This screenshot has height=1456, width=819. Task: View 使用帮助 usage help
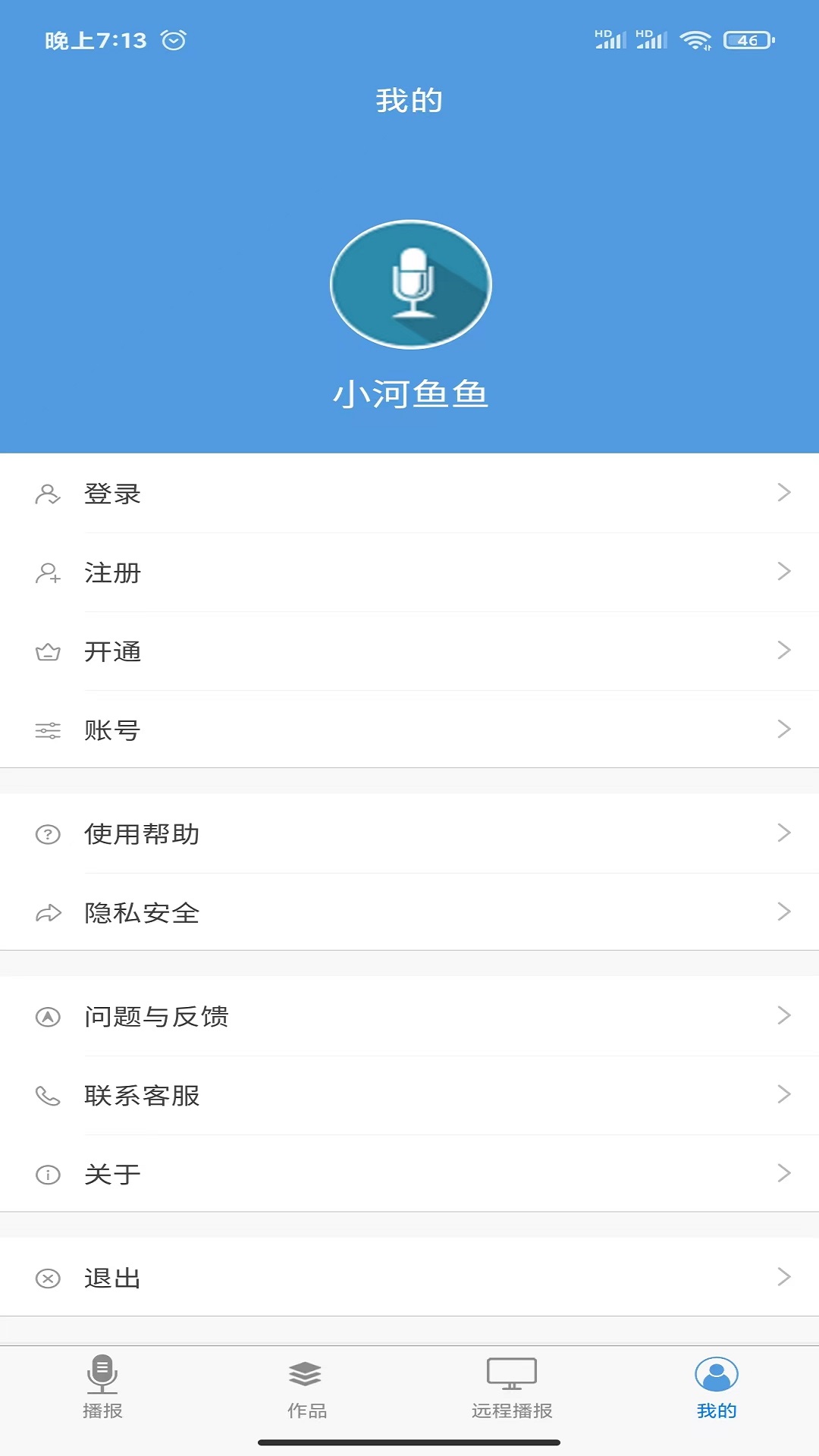(409, 834)
